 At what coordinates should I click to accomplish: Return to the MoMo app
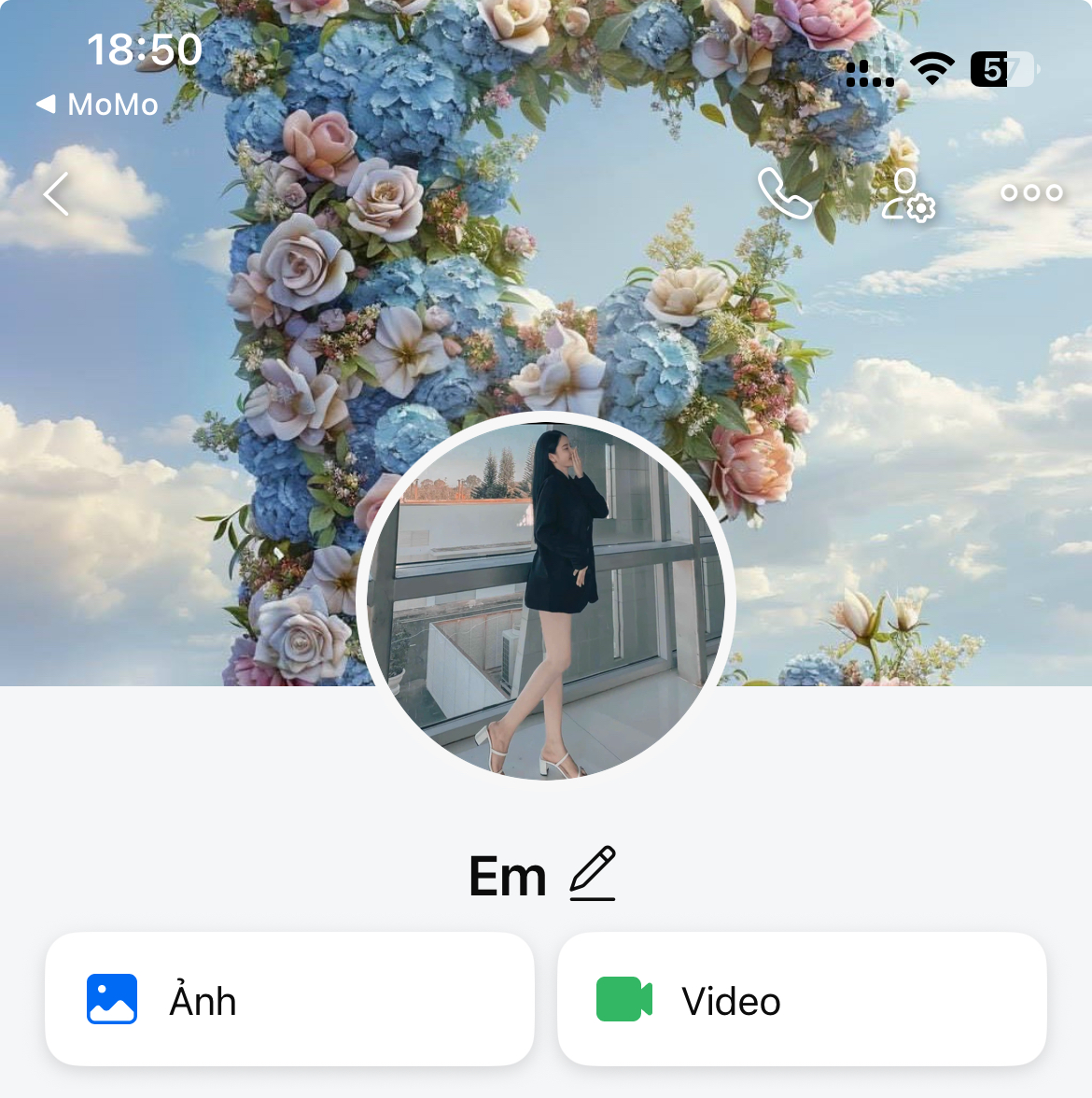point(98,105)
